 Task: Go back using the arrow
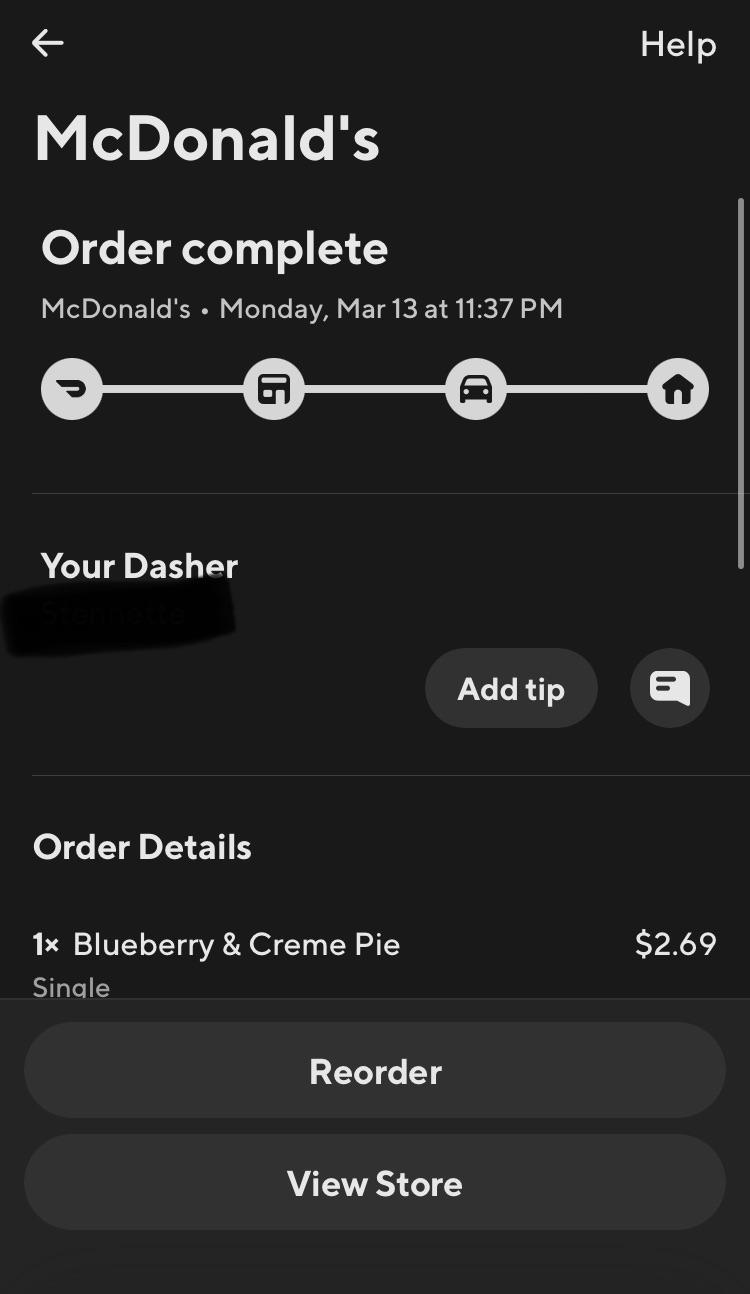point(47,43)
